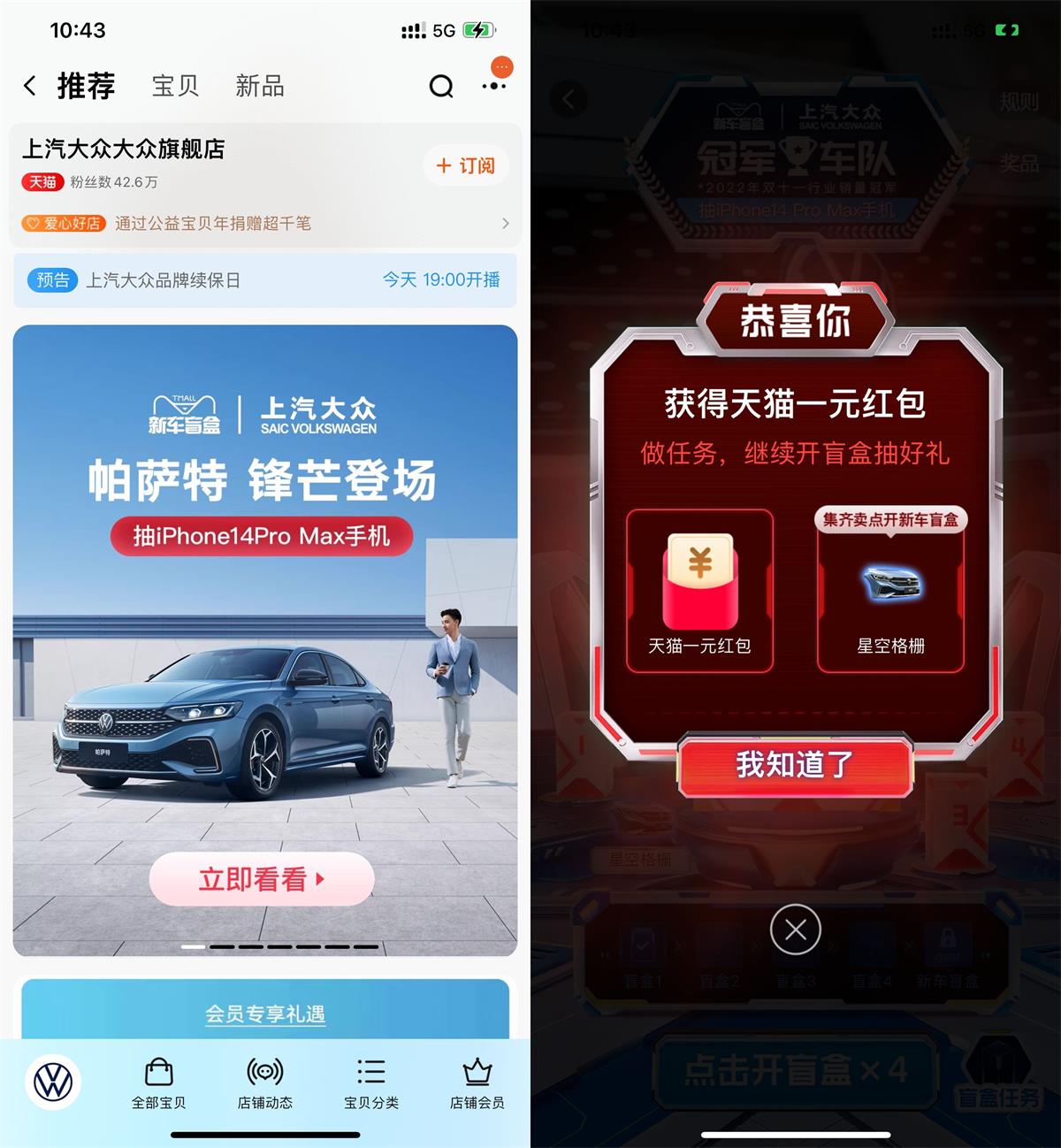The height and width of the screenshot is (1148, 1061).
Task: Open the store search icon
Action: pyautogui.click(x=440, y=86)
